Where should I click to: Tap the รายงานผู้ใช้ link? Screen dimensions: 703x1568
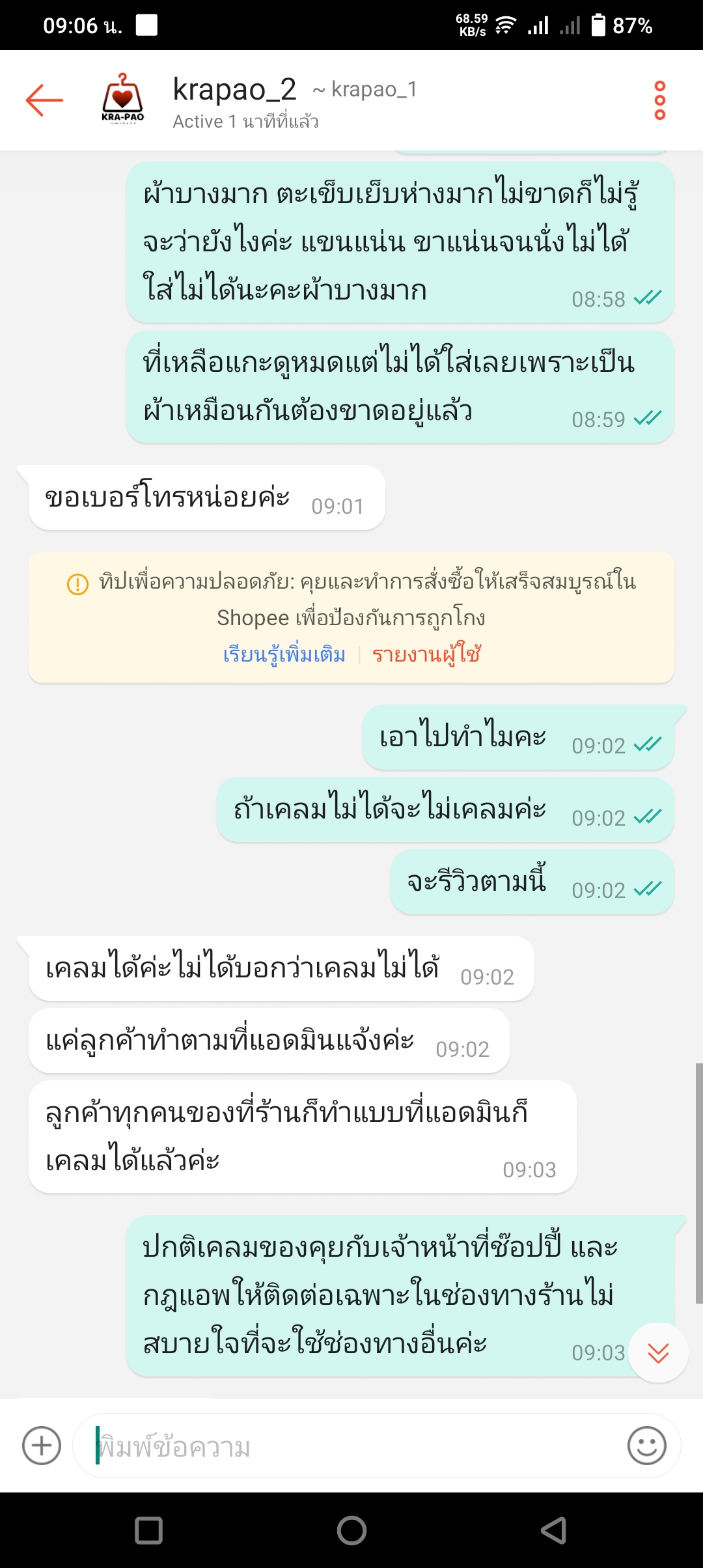[x=426, y=654]
